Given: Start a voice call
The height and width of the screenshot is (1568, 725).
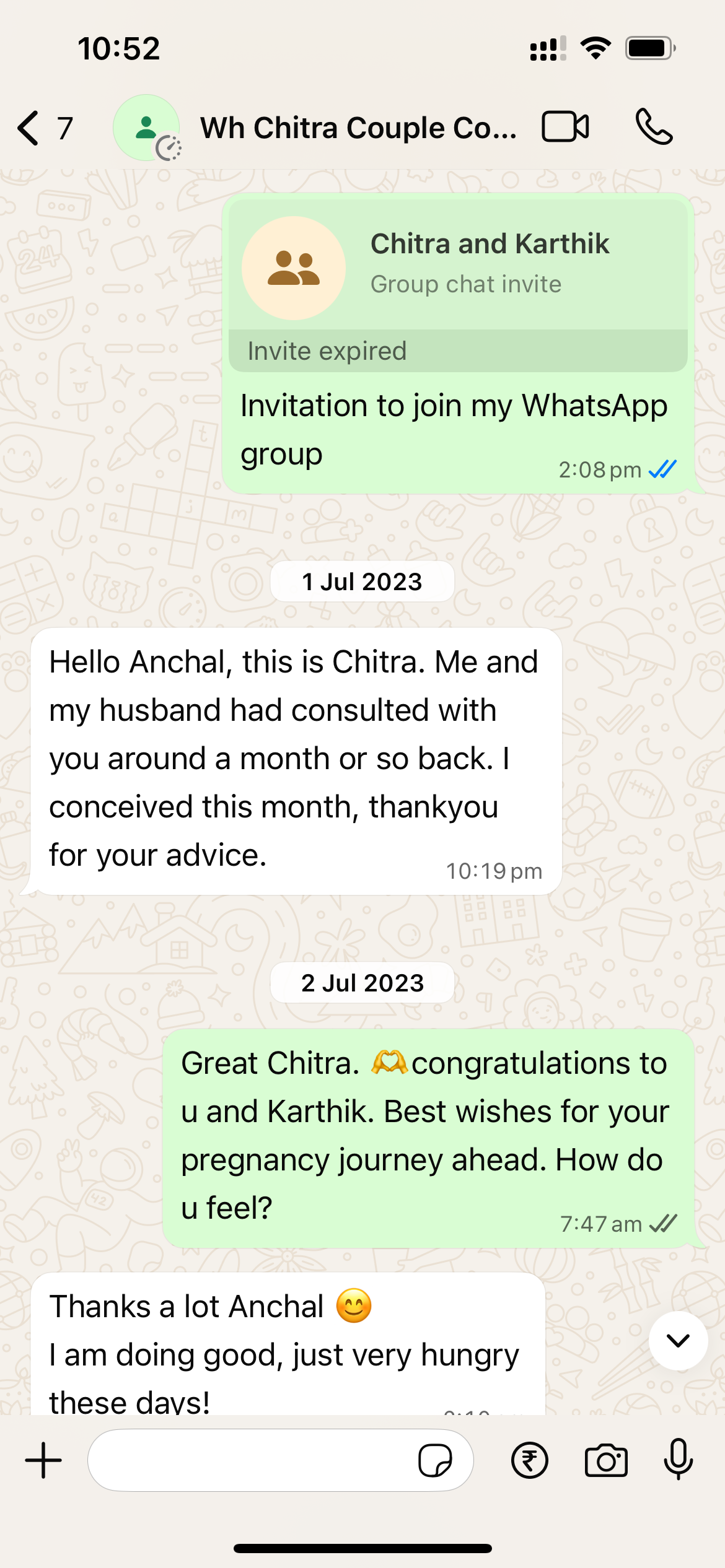Looking at the screenshot, I should tap(654, 127).
